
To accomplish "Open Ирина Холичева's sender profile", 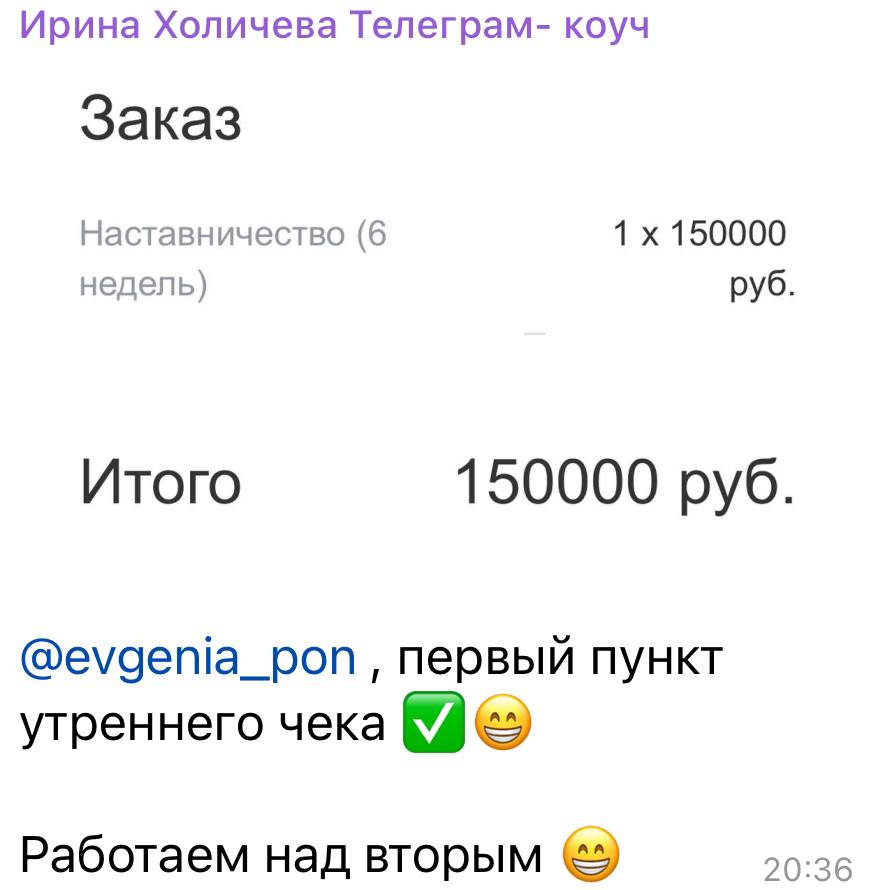I will [334, 25].
